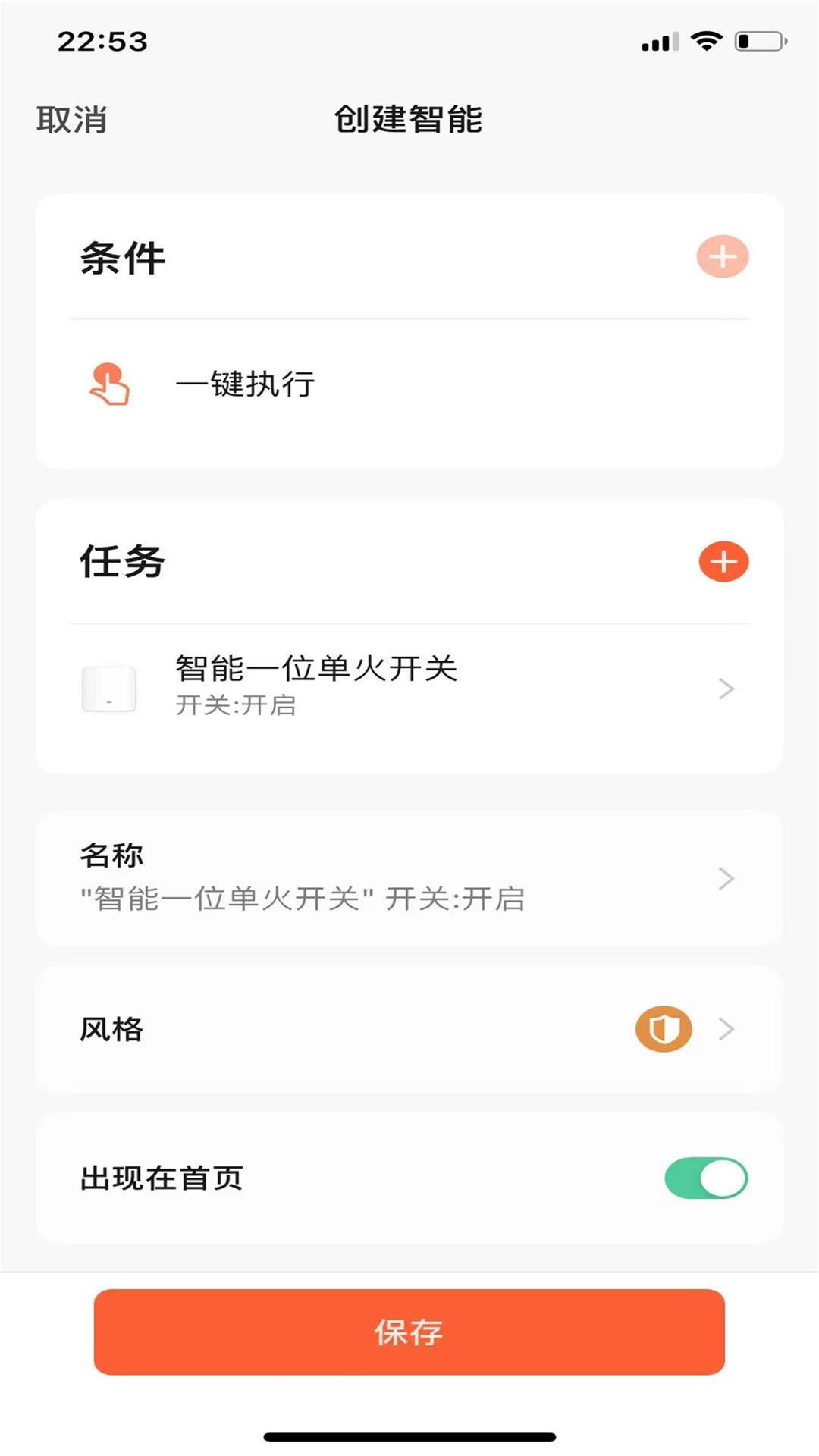Select the 一键执行 condition row
This screenshot has height=1456, width=819.
click(409, 384)
